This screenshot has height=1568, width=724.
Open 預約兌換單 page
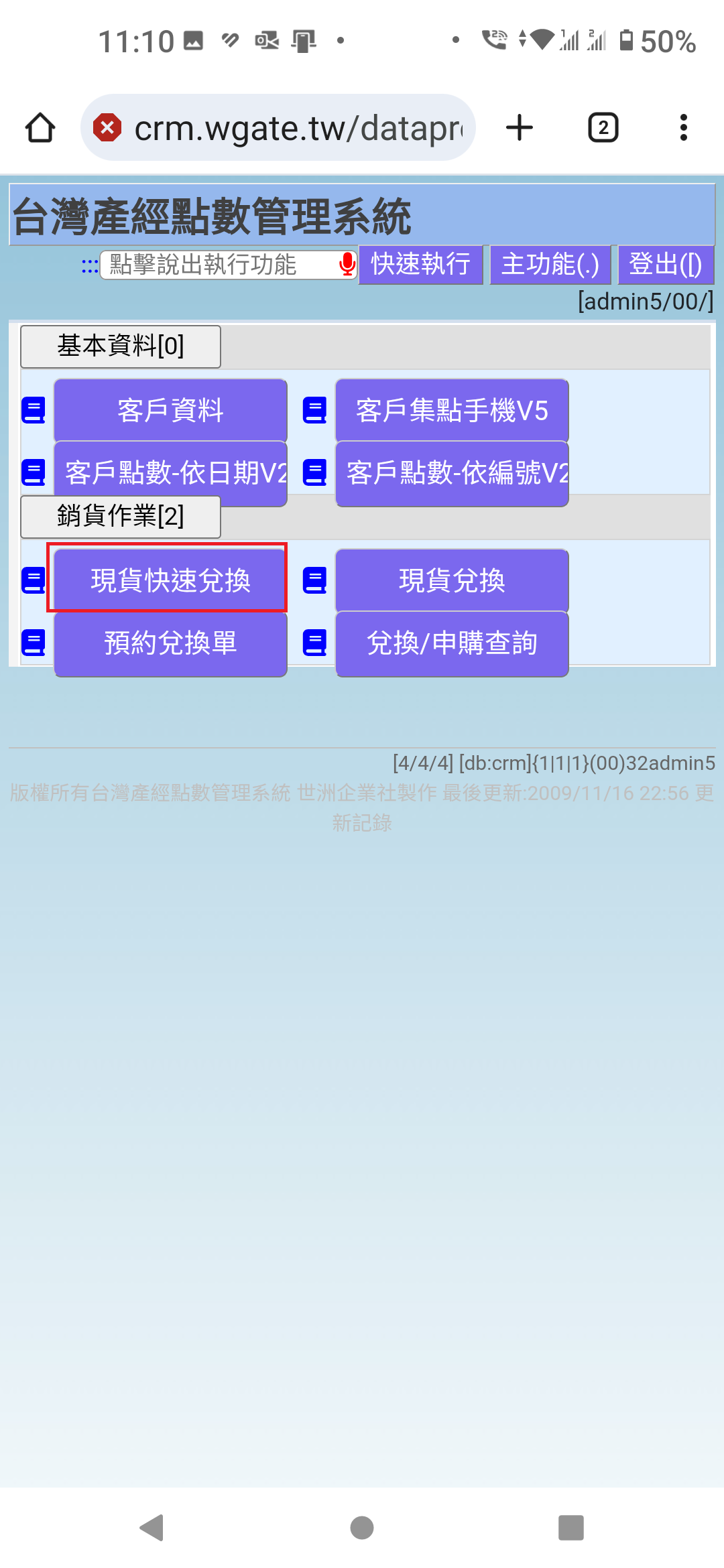point(170,643)
